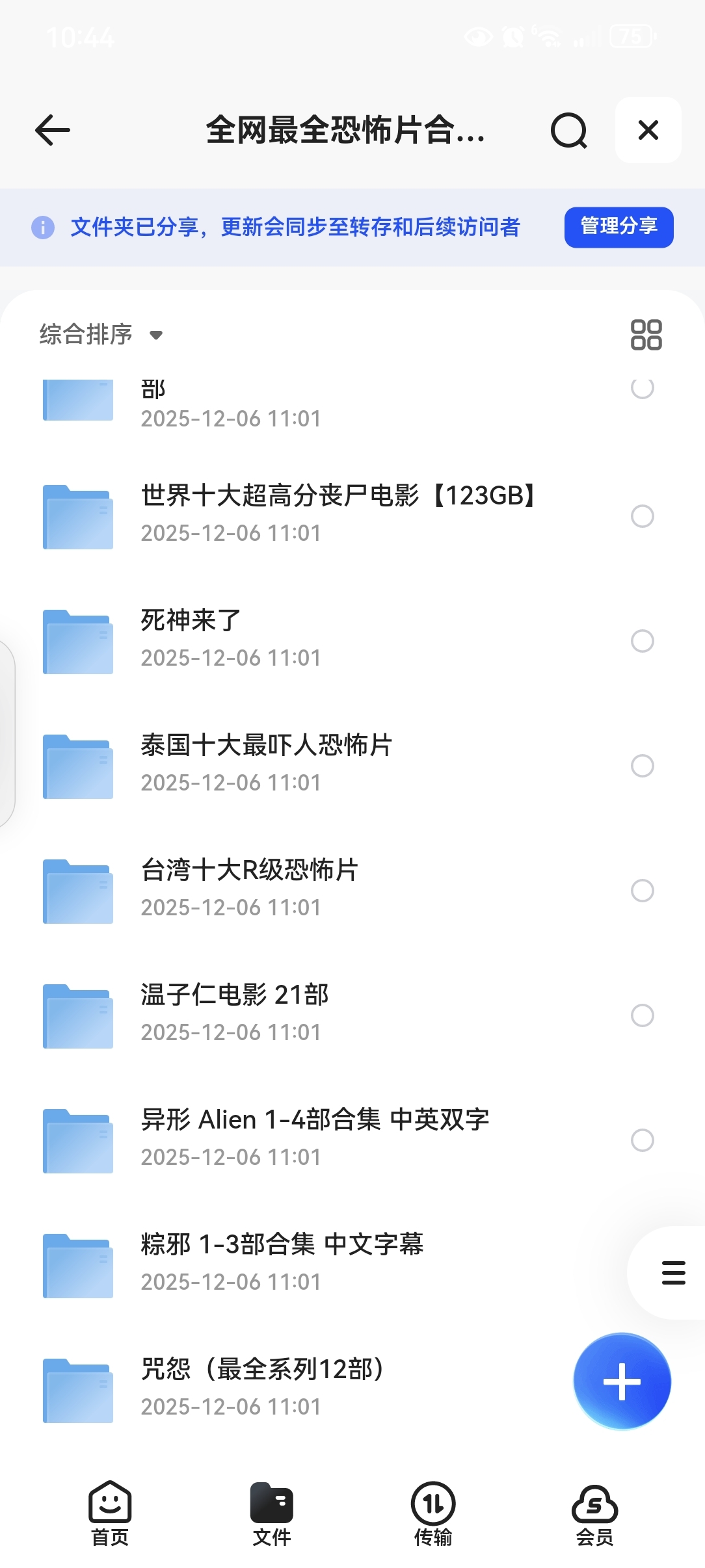
Task: Open the 咒怨（最全系列12部）folder
Action: [263, 1387]
